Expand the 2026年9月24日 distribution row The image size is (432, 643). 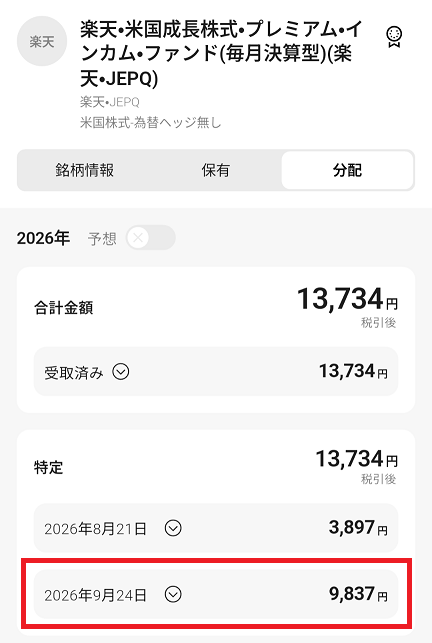[216, 594]
